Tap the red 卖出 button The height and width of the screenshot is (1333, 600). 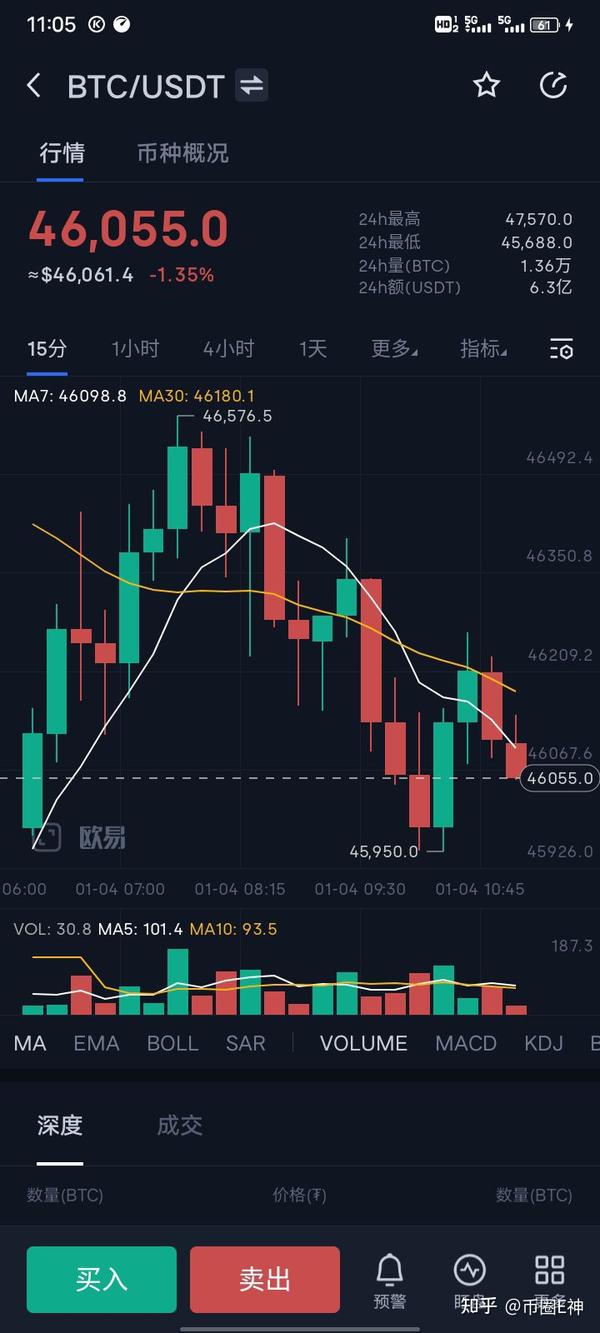click(x=265, y=1279)
